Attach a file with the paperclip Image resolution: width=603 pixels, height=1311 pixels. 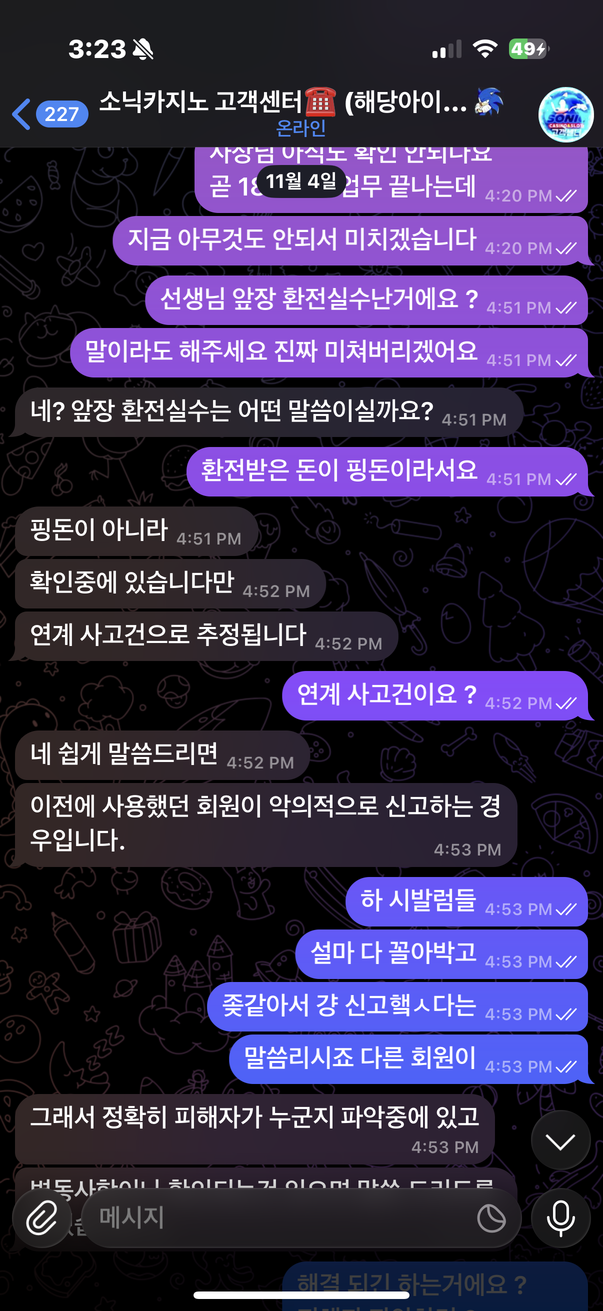click(x=41, y=1217)
